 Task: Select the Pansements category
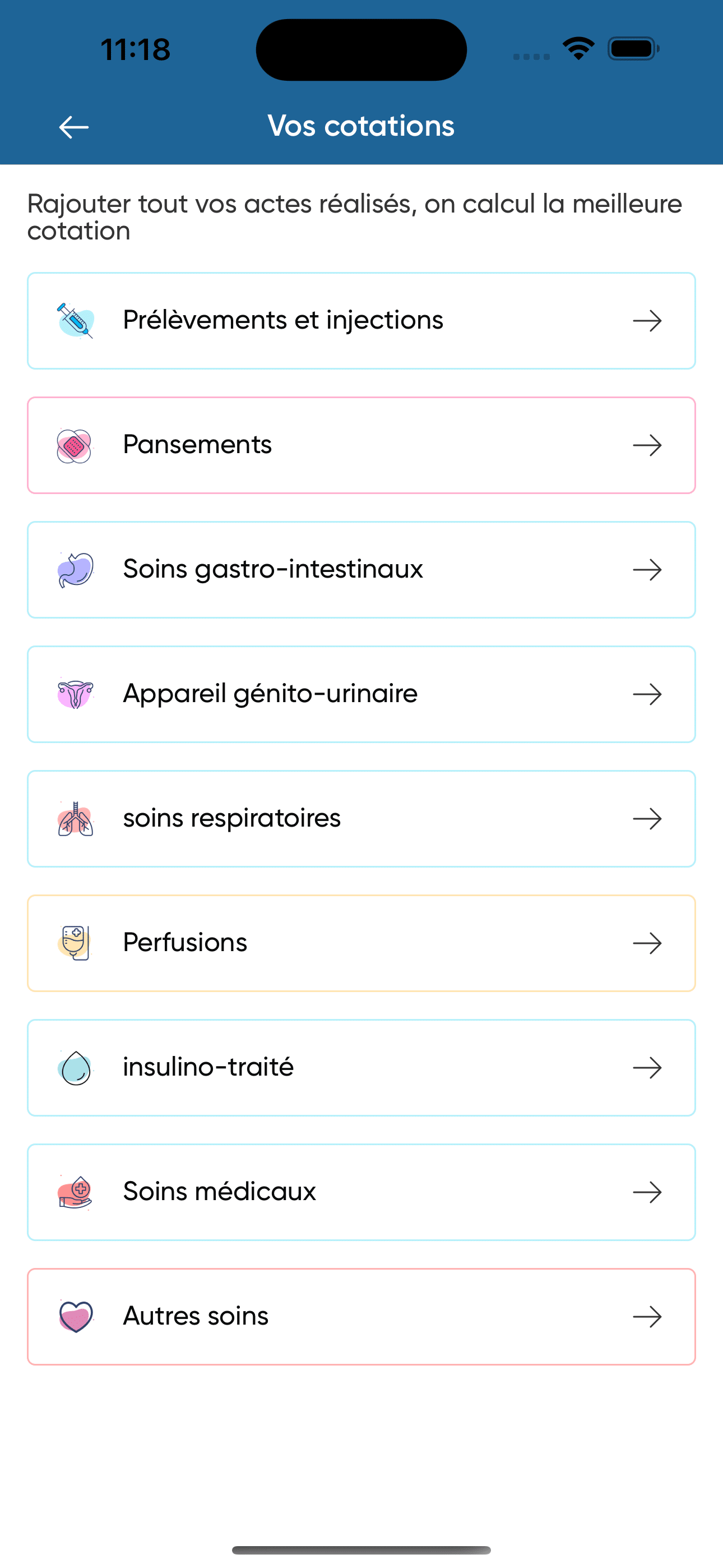[361, 445]
